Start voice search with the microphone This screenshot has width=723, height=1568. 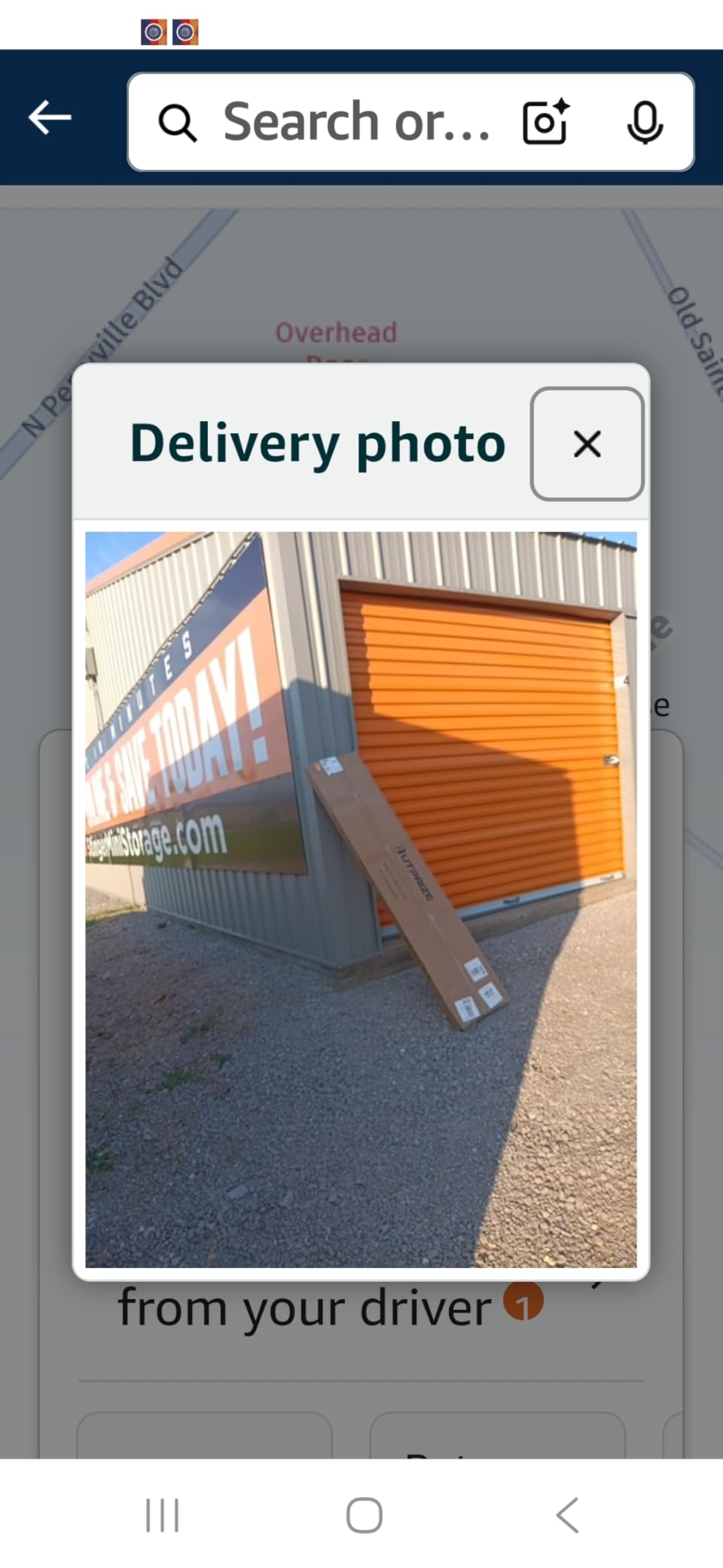pos(645,122)
